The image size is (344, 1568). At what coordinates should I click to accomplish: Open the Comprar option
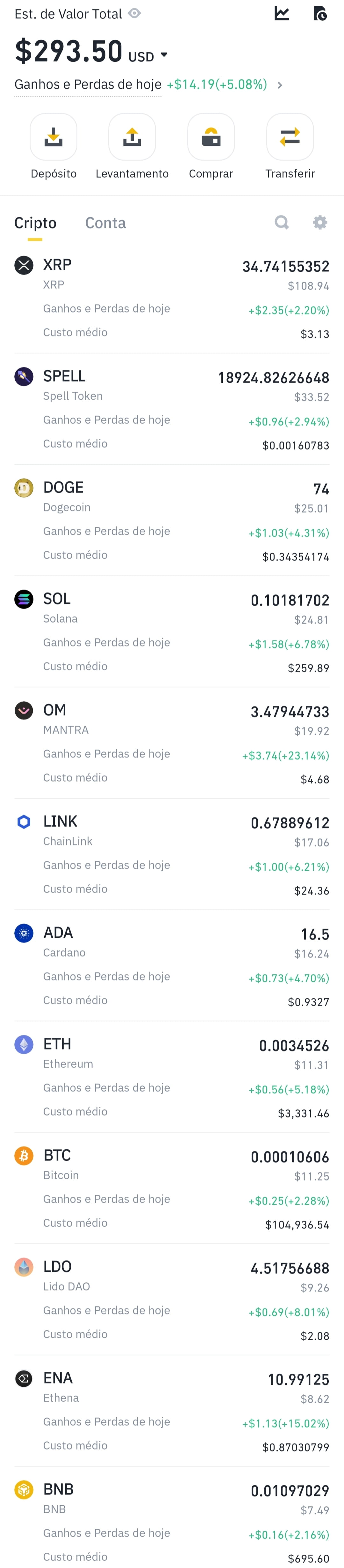coord(211,147)
